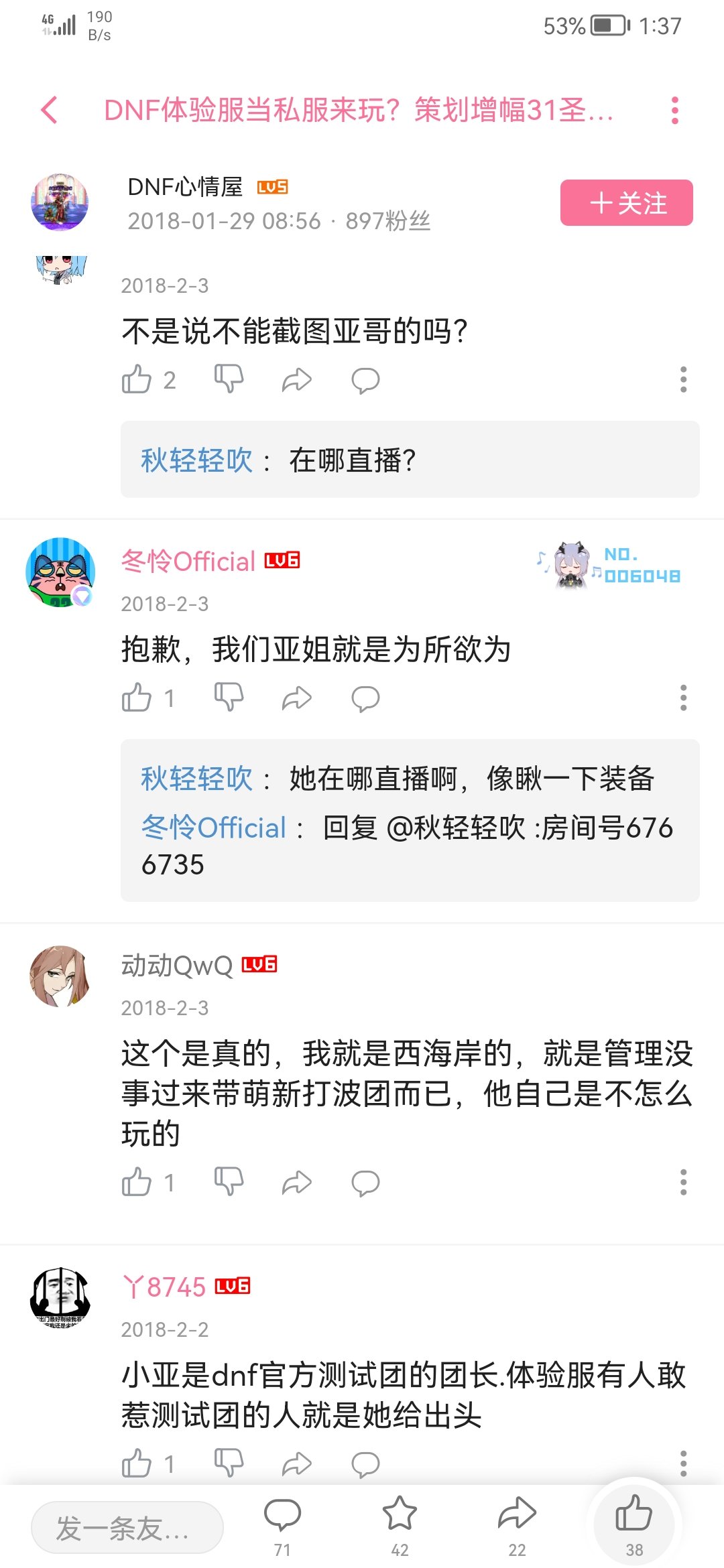The image size is (724, 1568).
Task: Follow DNF心情屋 with the +关注 button
Action: [627, 202]
